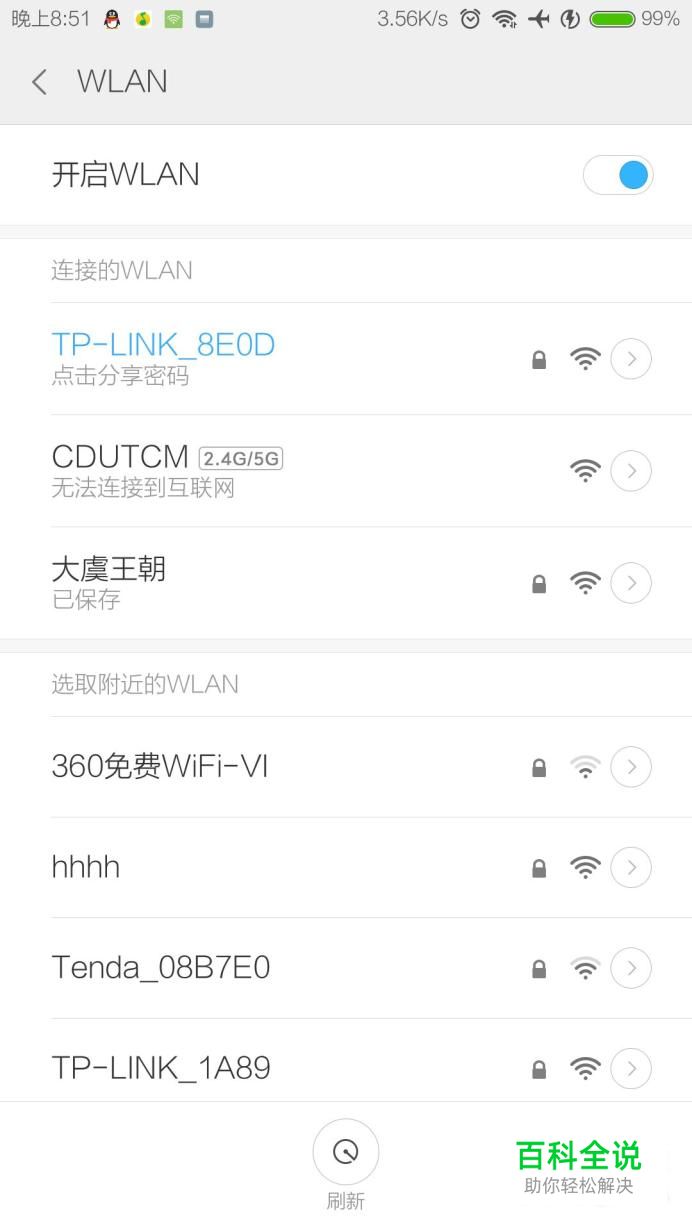Turn off the 开启WLAN switch
This screenshot has height=1230, width=692.
pos(618,175)
